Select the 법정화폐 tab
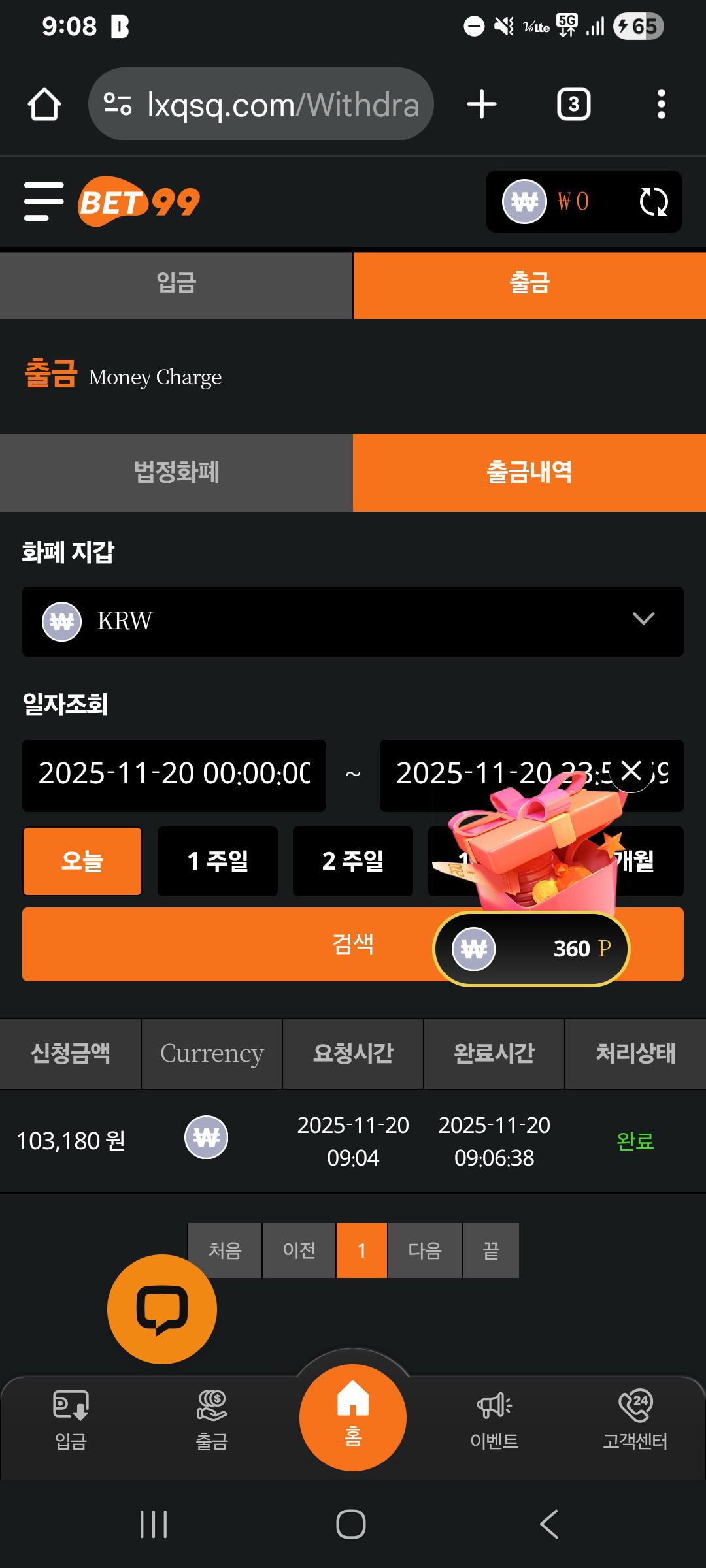Screen dimensions: 706x1568 click(x=176, y=472)
